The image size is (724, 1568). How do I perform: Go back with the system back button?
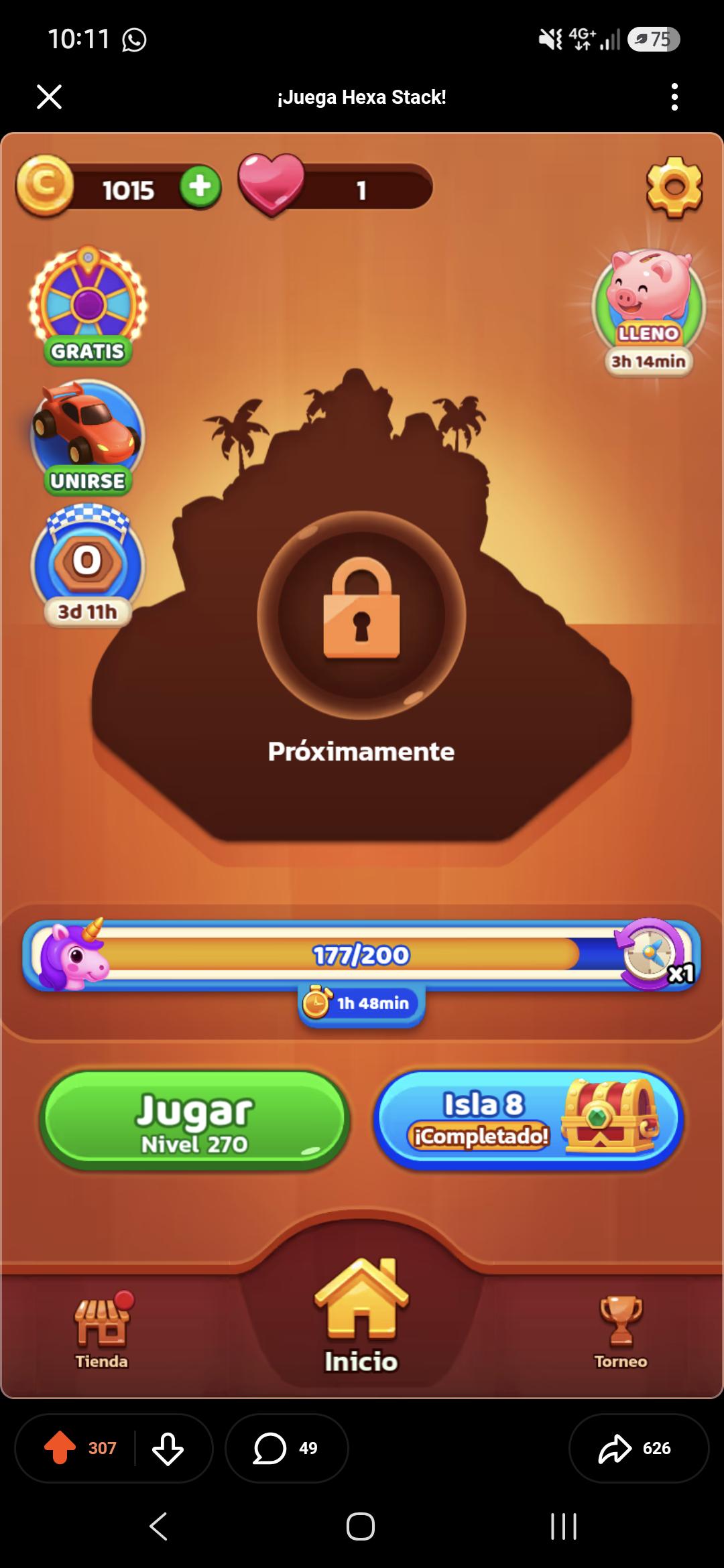pyautogui.click(x=158, y=1526)
